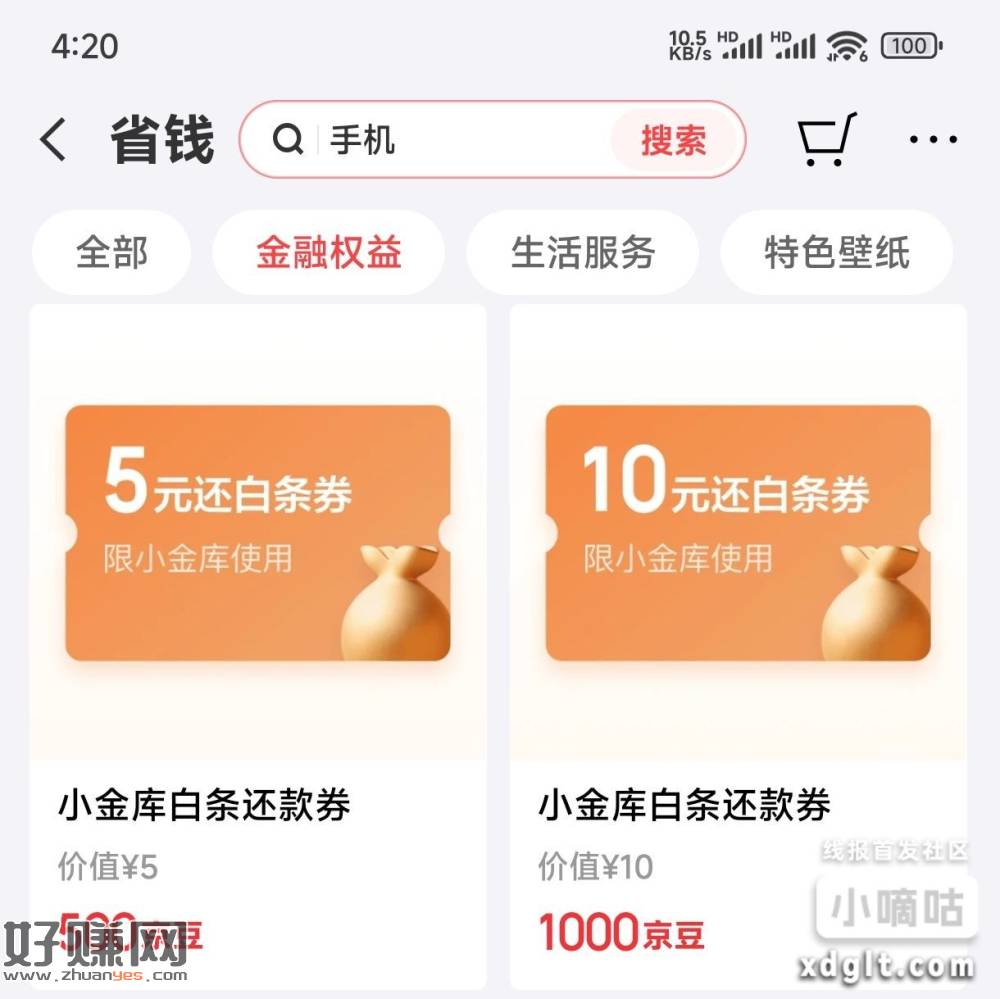
Task: Tap the red 搜索 button
Action: coord(674,140)
